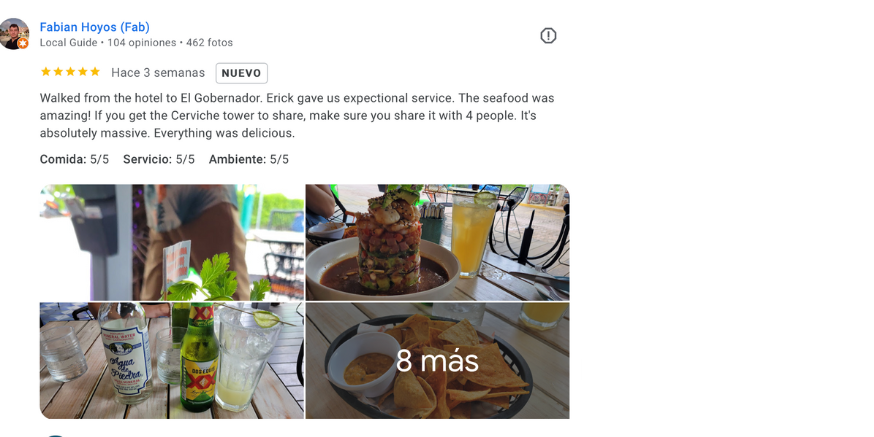Open the photo of bottles and drinks

pyautogui.click(x=171, y=360)
